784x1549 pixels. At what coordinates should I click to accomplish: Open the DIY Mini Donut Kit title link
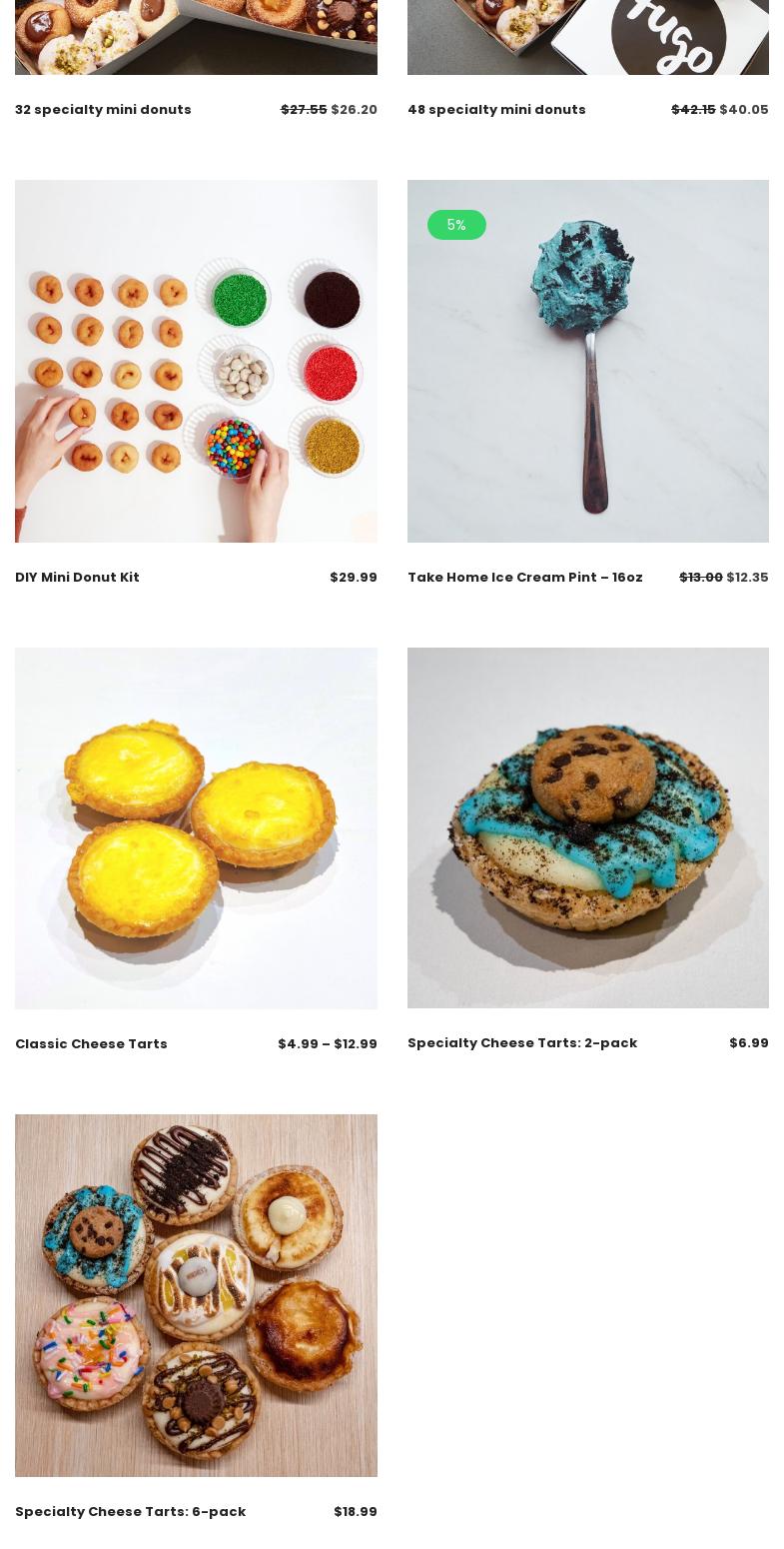coord(77,578)
